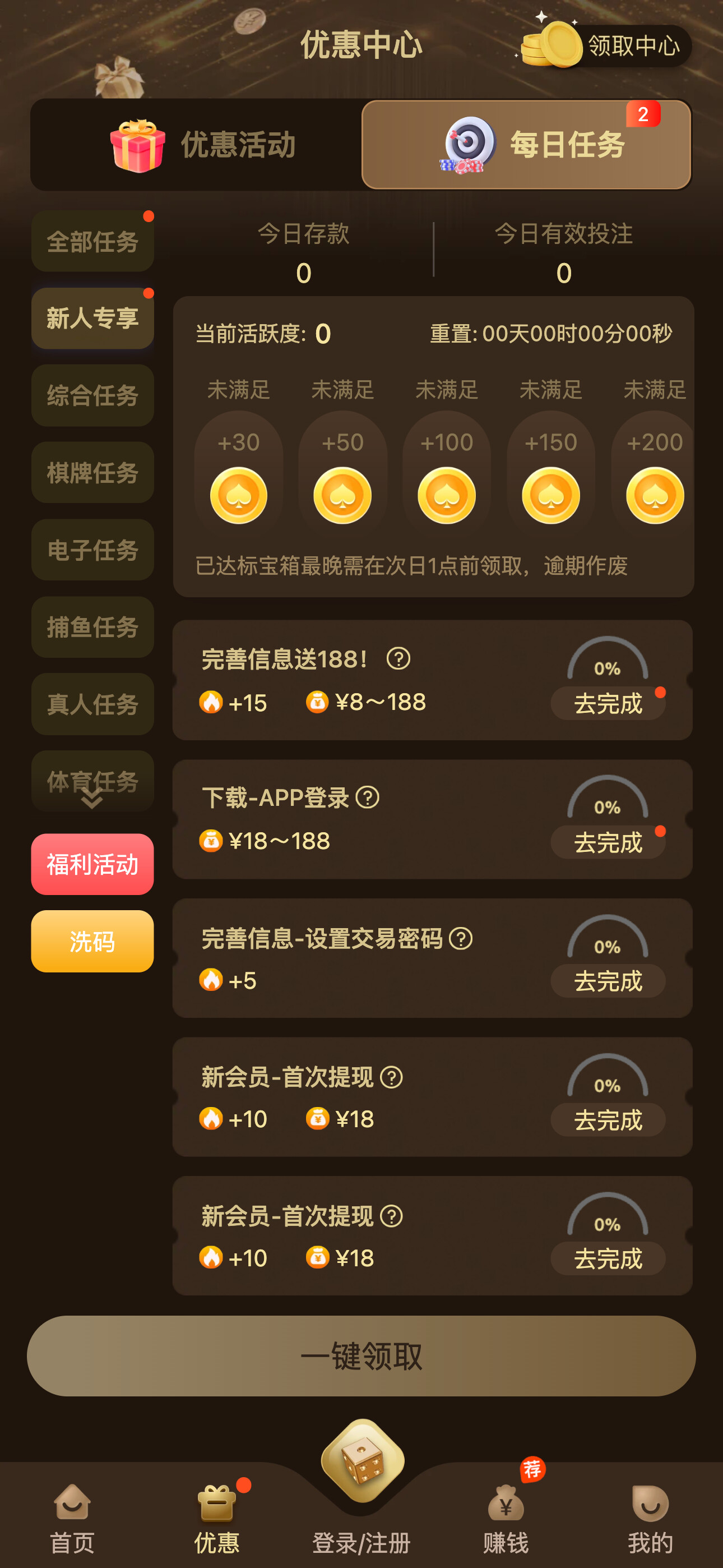The height and width of the screenshot is (1568, 723).
Task: Open 棋牌任务 category
Action: [x=92, y=473]
